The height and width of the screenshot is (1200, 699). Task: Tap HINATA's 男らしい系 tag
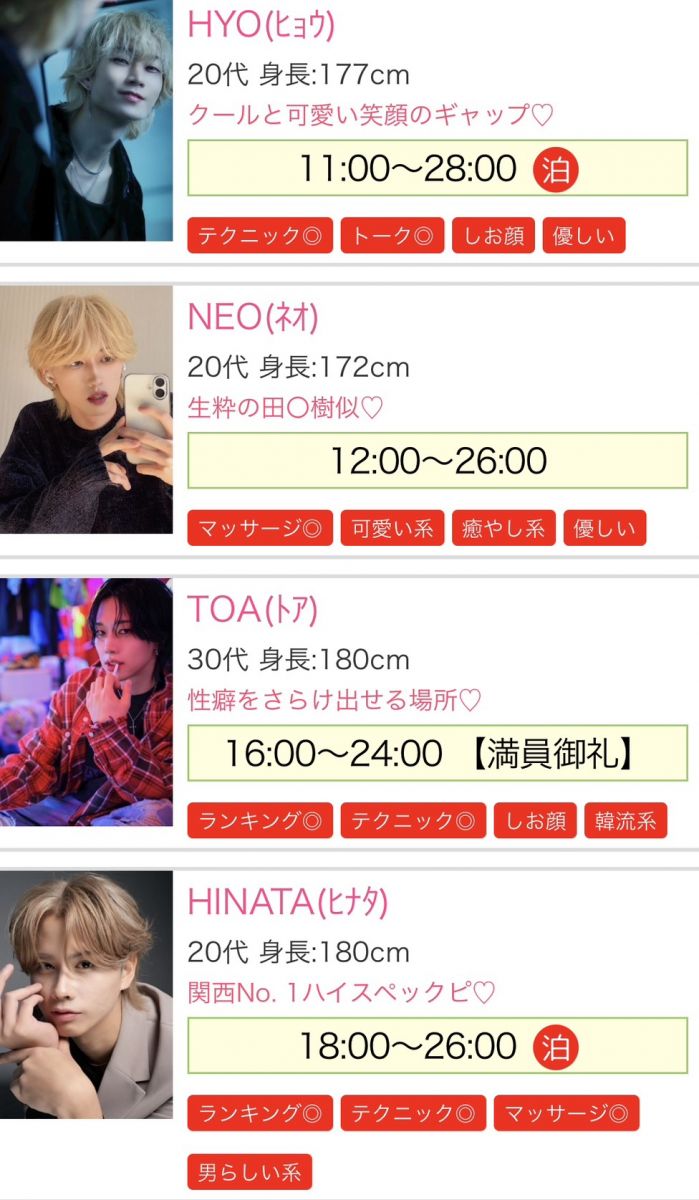point(249,1172)
